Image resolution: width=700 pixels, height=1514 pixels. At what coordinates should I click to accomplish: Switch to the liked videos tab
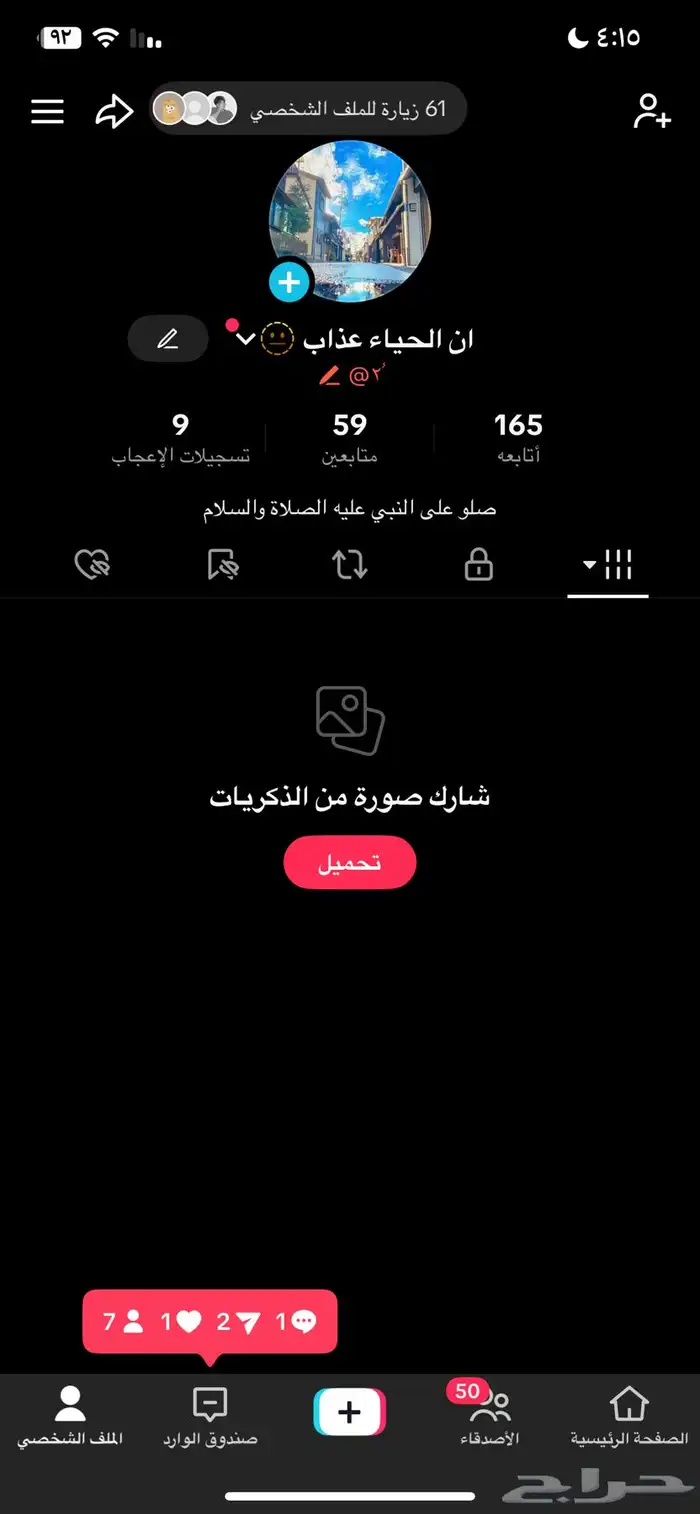93,566
